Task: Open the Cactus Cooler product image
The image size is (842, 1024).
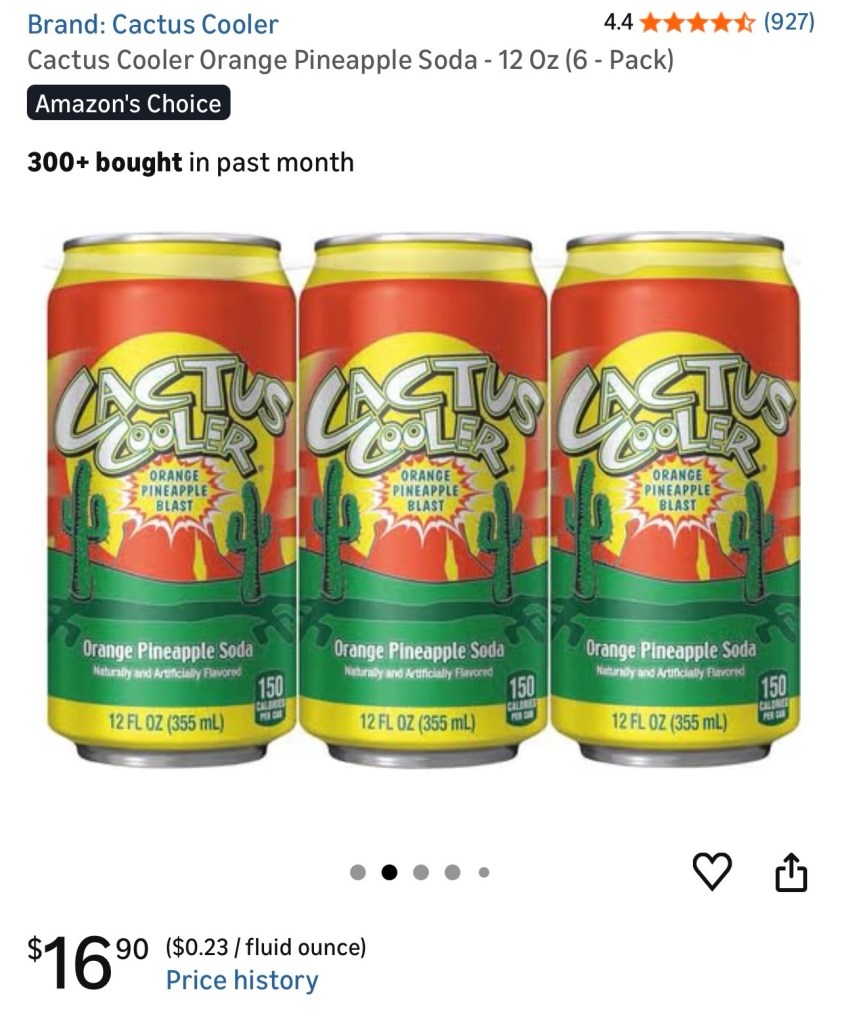Action: 422,500
